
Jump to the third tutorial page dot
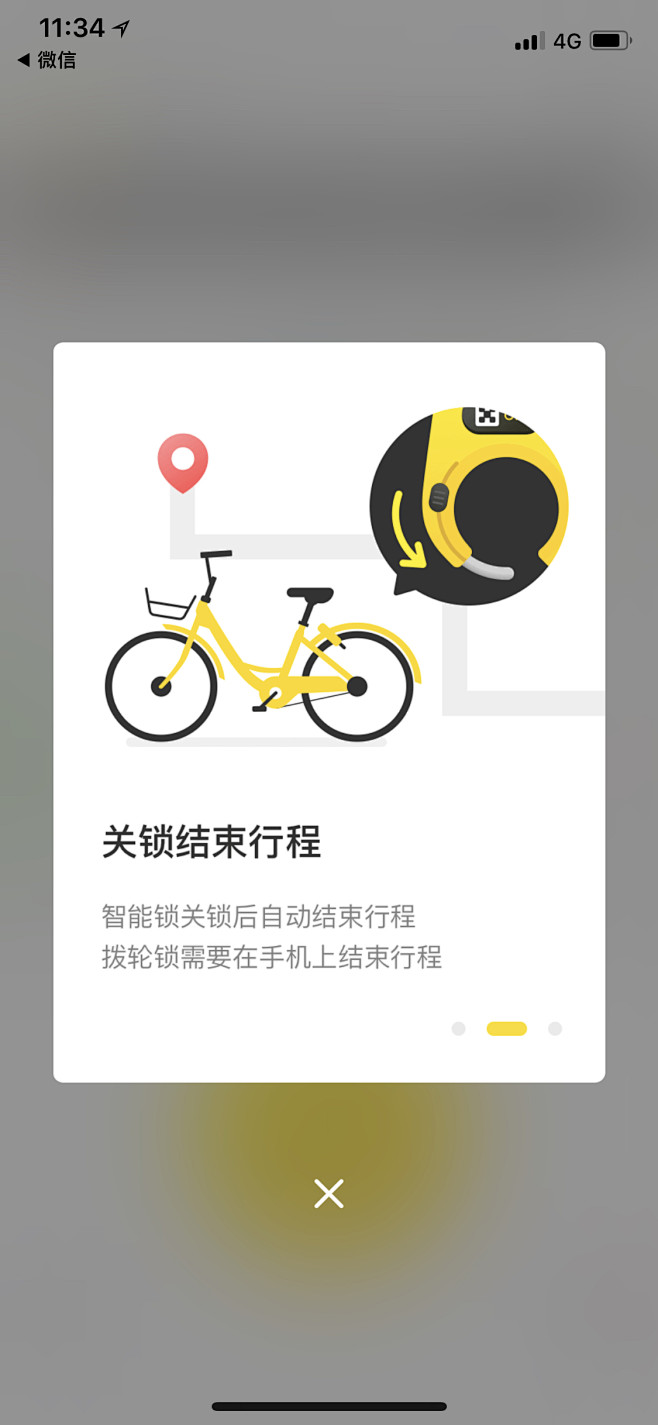click(x=555, y=1028)
